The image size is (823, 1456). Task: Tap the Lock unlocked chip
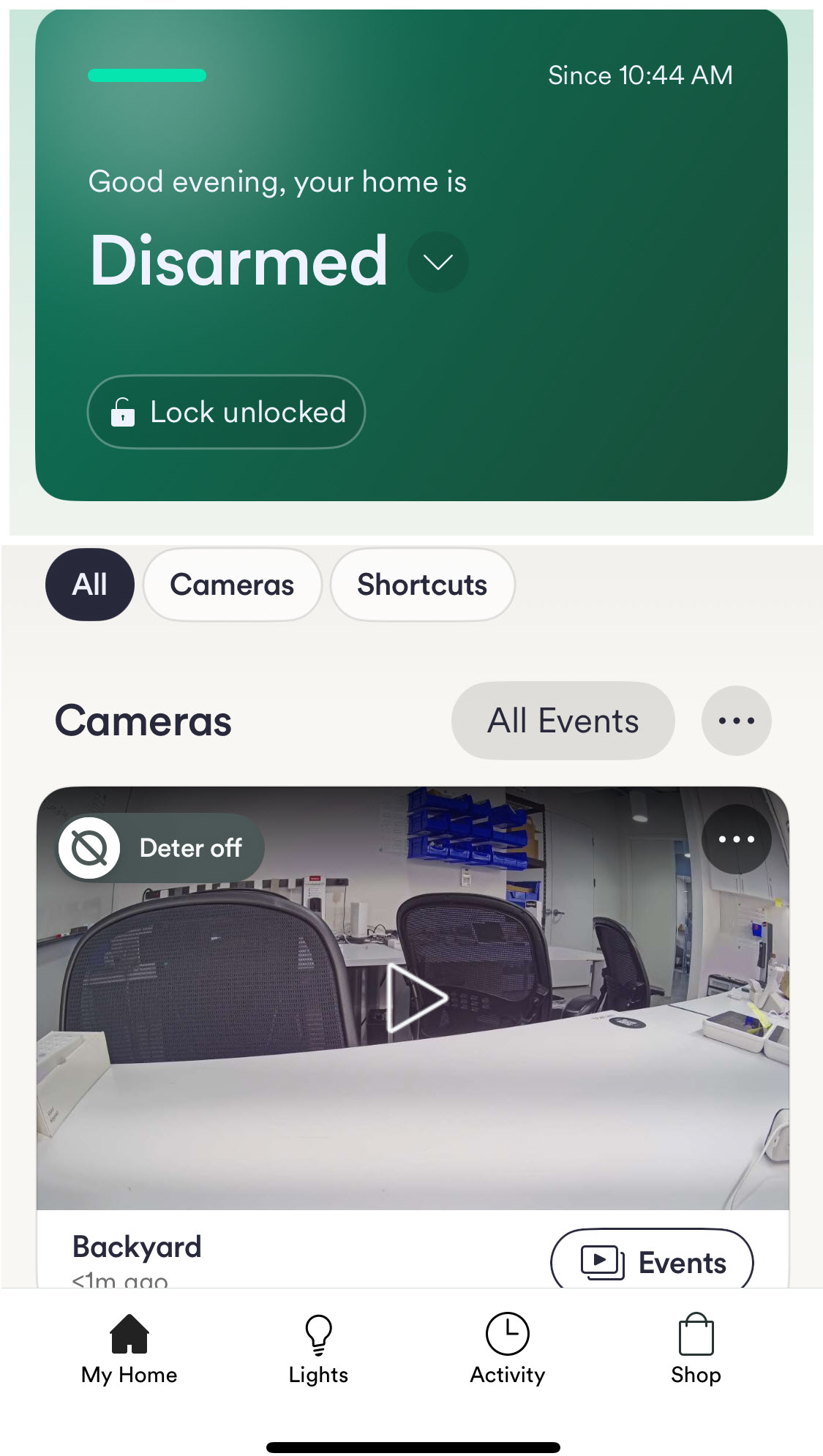[226, 412]
